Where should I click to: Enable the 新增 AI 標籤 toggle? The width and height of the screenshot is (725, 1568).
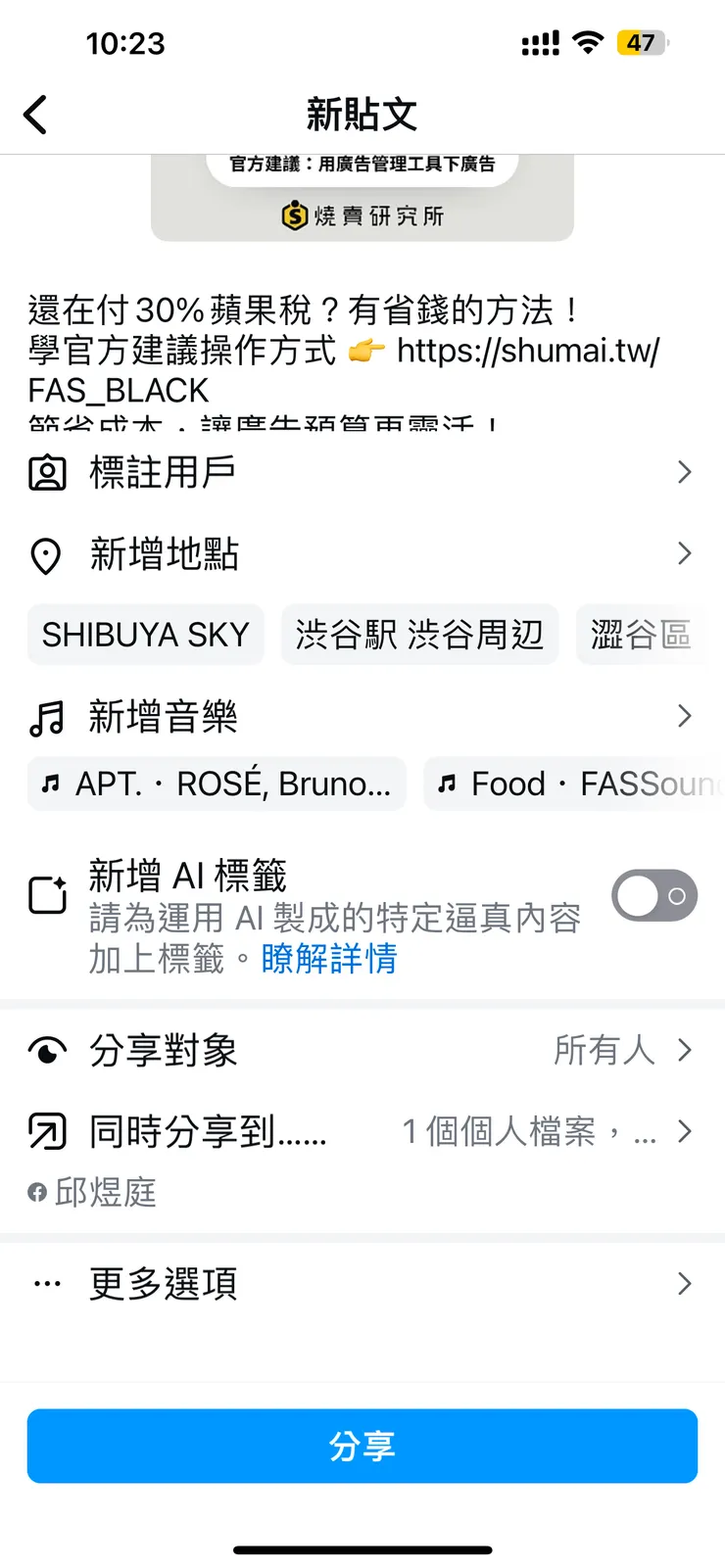tap(654, 895)
